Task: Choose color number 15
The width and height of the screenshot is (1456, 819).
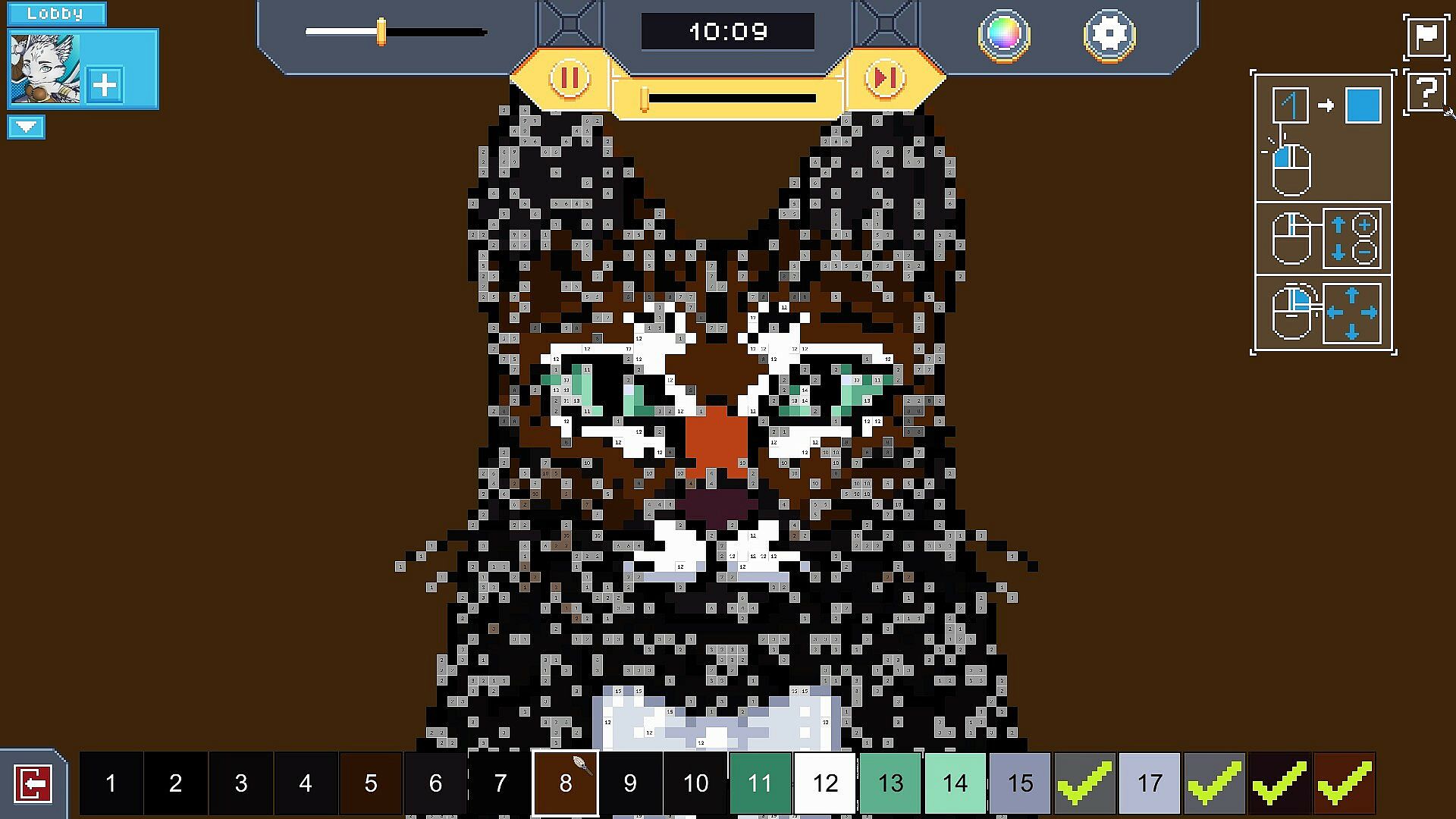Action: pos(1020,783)
